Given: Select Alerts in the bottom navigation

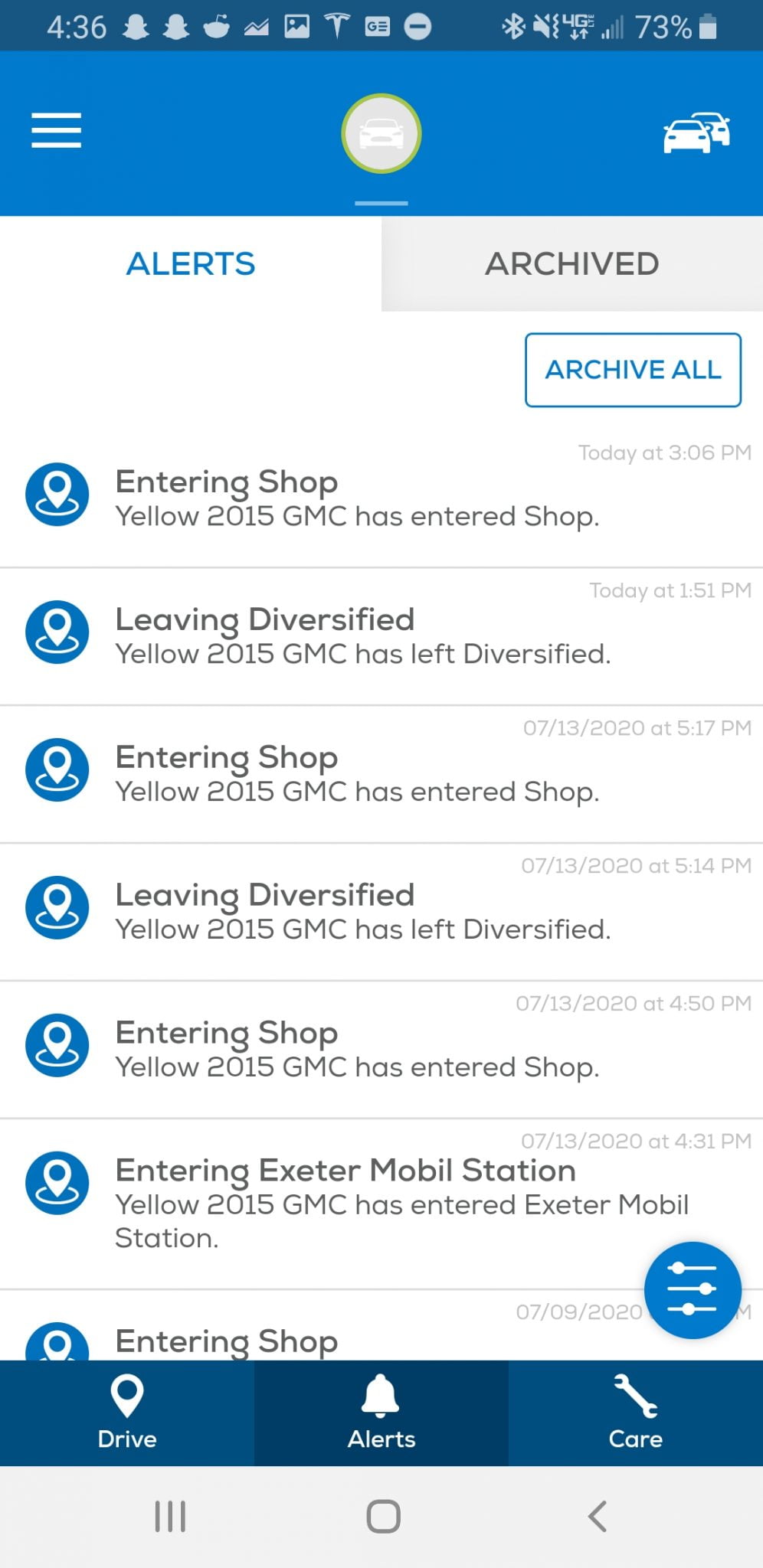Looking at the screenshot, I should (x=381, y=1413).
